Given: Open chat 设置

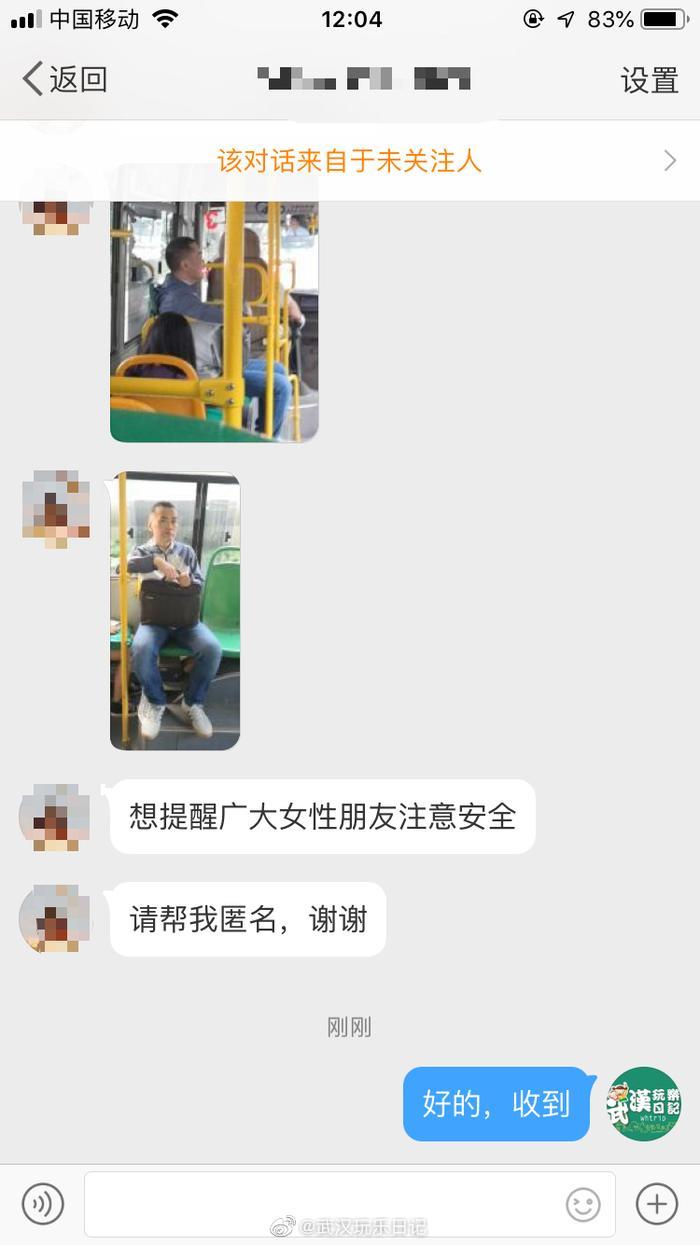Looking at the screenshot, I should pos(649,80).
